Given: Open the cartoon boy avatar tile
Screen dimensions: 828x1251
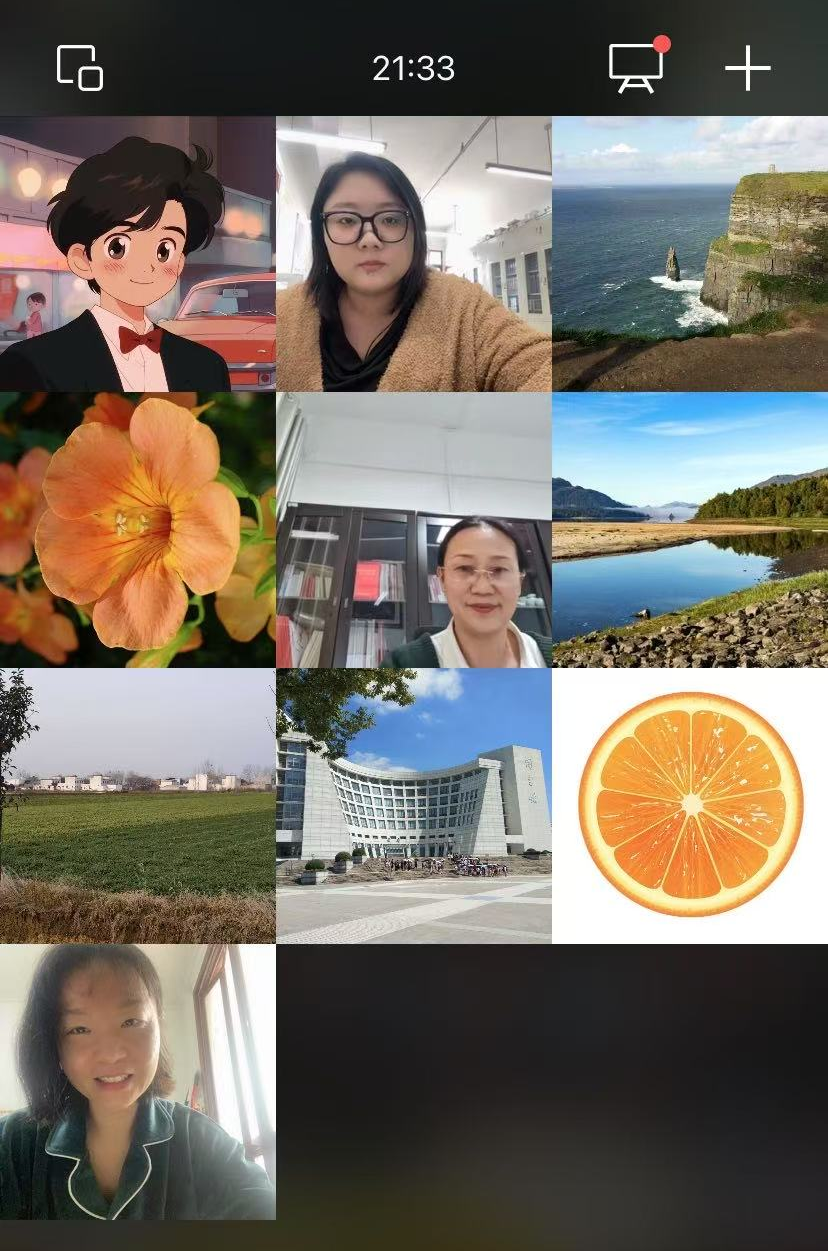Looking at the screenshot, I should click(137, 253).
